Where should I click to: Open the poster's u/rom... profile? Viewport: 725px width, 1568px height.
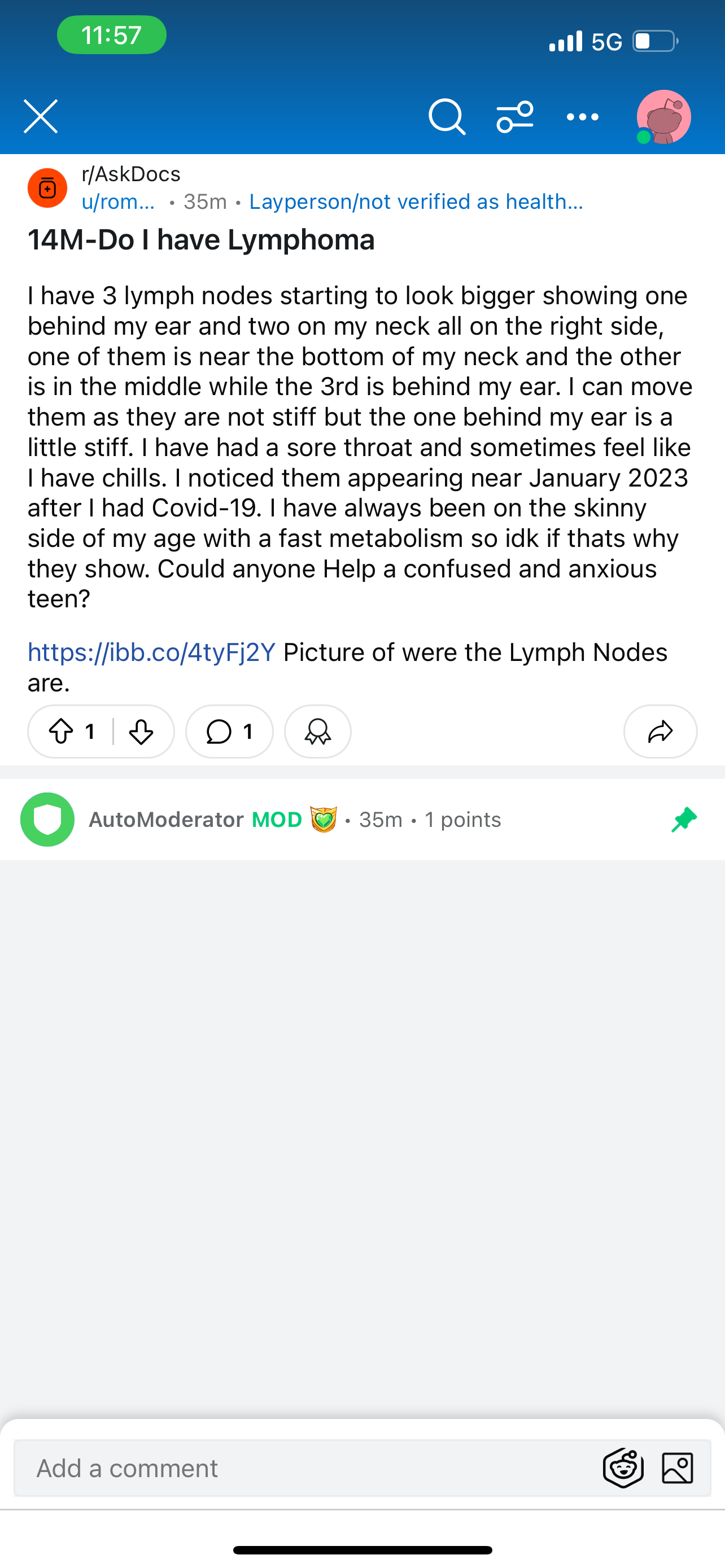tap(118, 202)
